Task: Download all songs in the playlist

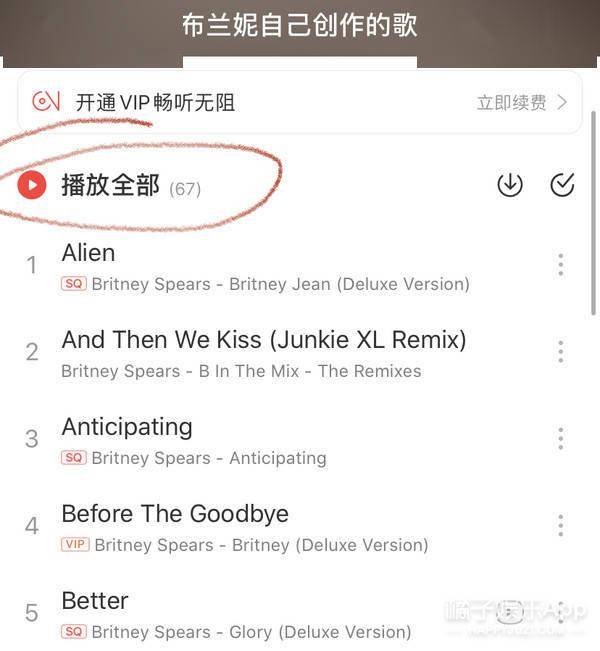Action: pos(510,184)
